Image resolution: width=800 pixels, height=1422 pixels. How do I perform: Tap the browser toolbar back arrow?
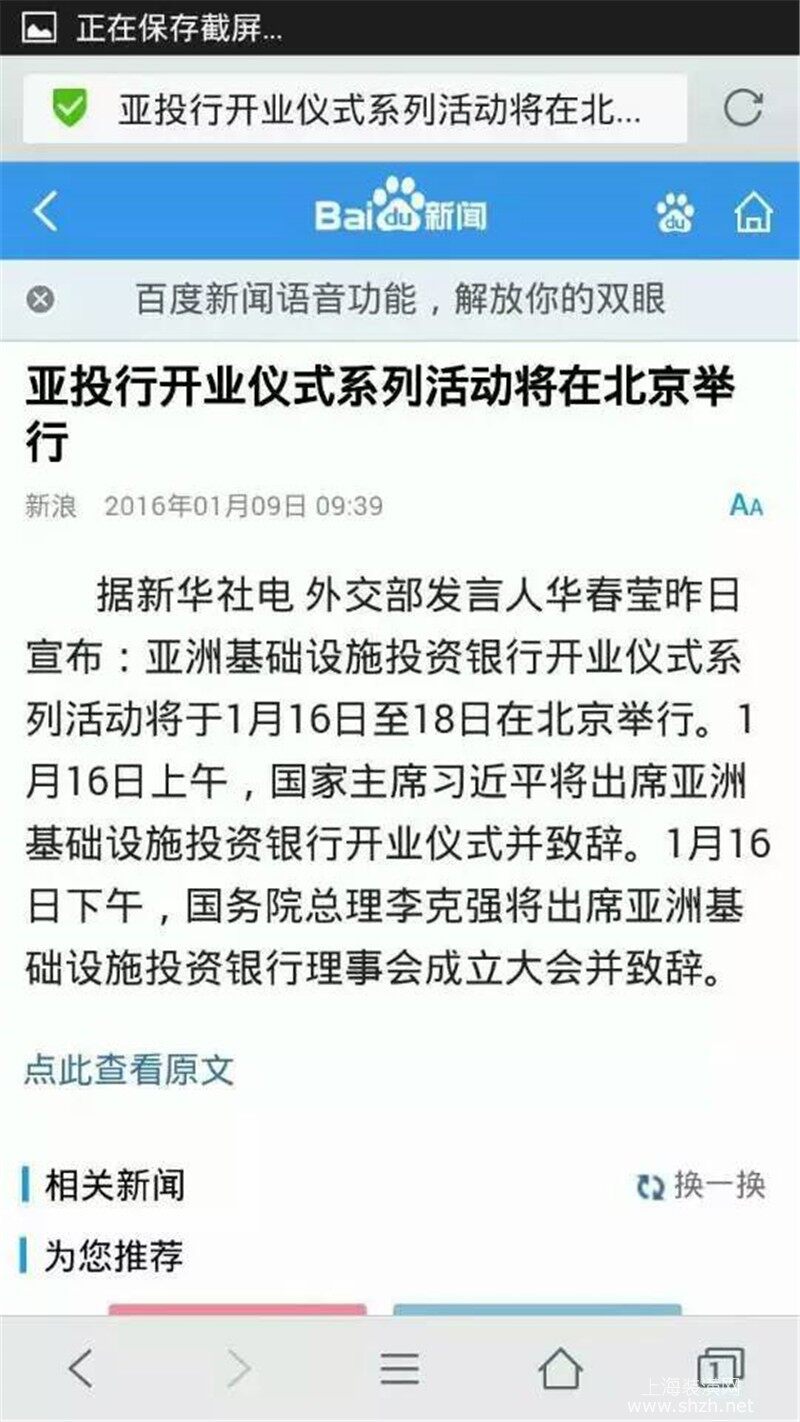coord(81,1367)
